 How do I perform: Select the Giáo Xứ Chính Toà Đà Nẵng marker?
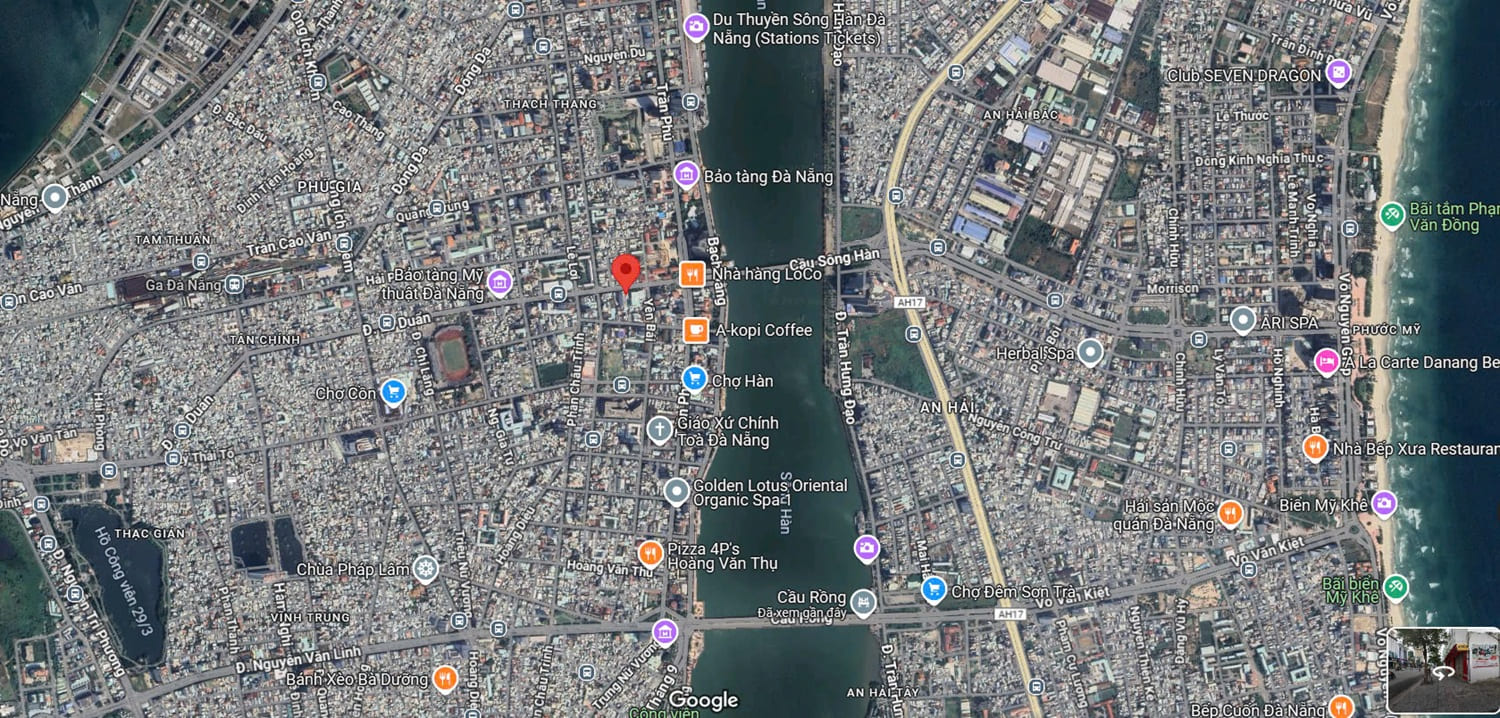[659, 431]
